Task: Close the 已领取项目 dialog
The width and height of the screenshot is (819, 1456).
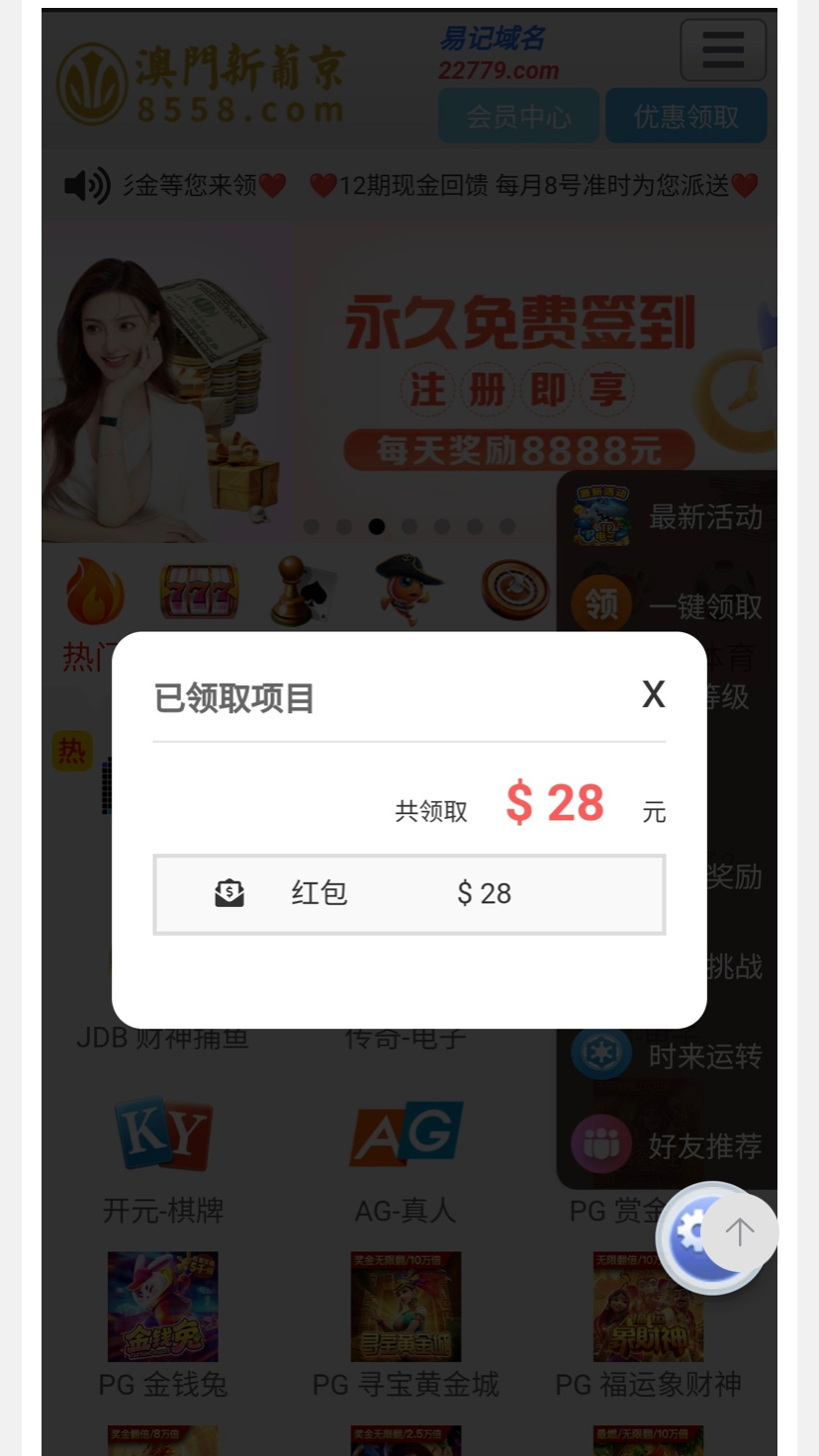Action: click(x=653, y=694)
